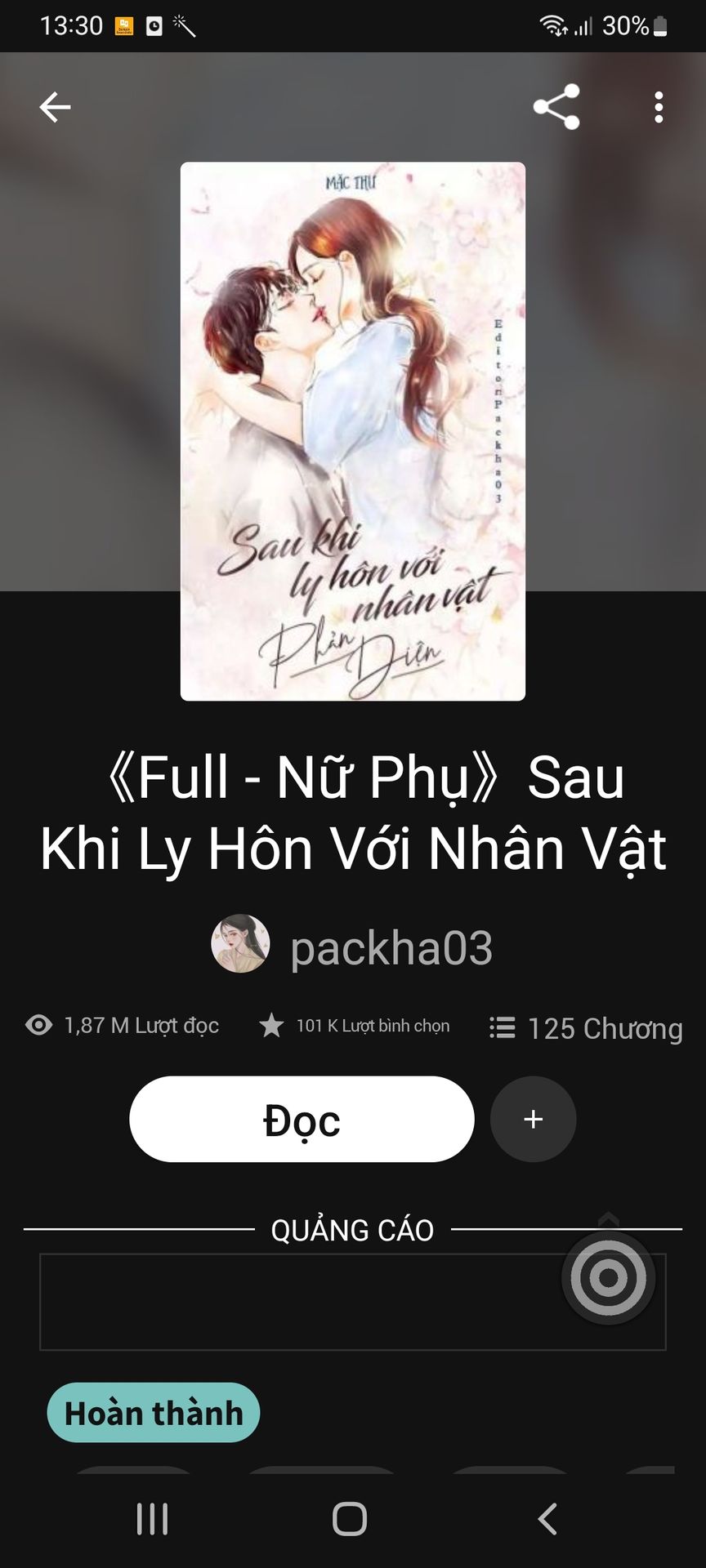Open recent apps from navigation bar
706x1568 pixels.
click(x=153, y=1519)
